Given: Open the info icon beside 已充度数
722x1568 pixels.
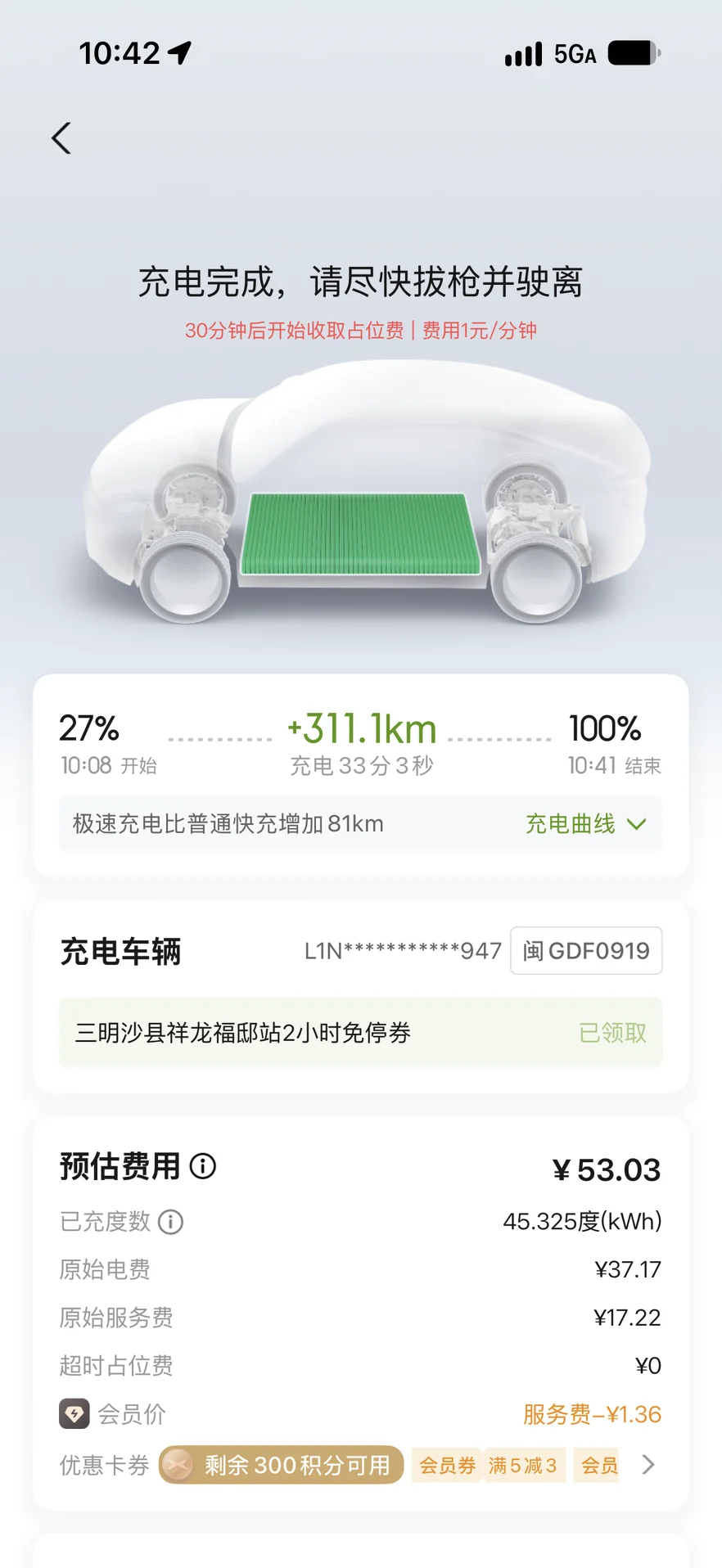Looking at the screenshot, I should [x=170, y=1222].
